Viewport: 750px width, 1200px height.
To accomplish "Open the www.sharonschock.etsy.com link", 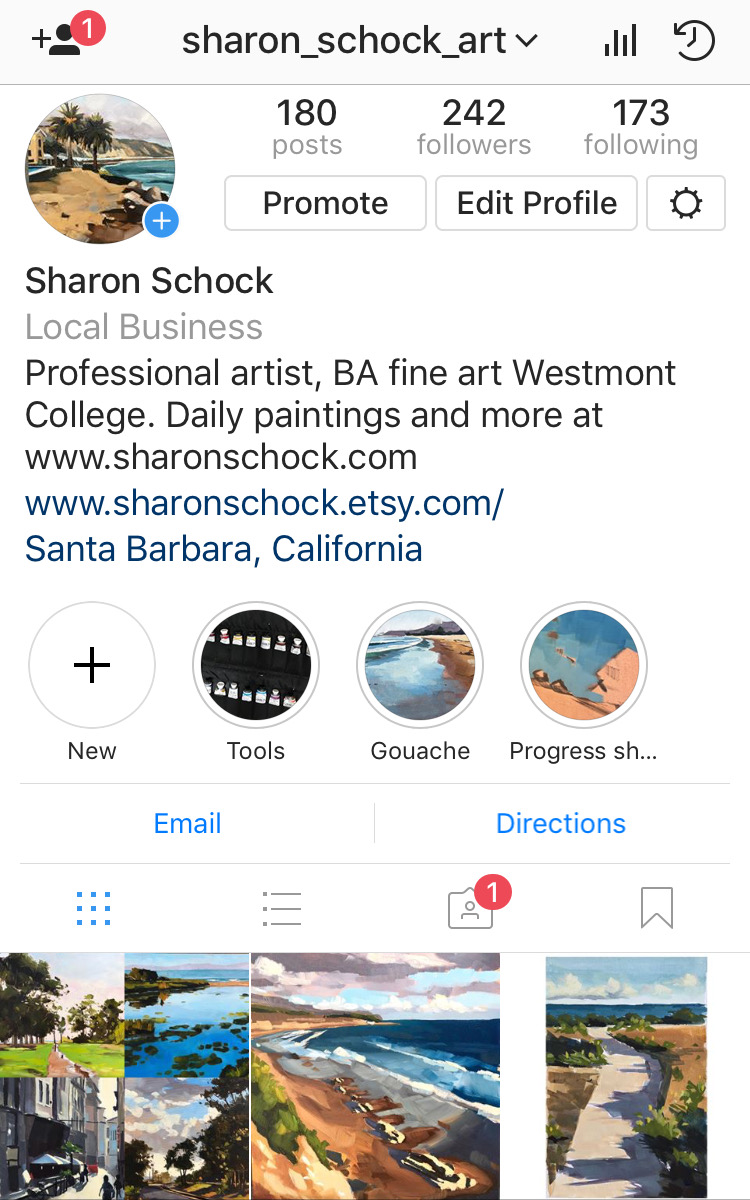I will point(264,503).
